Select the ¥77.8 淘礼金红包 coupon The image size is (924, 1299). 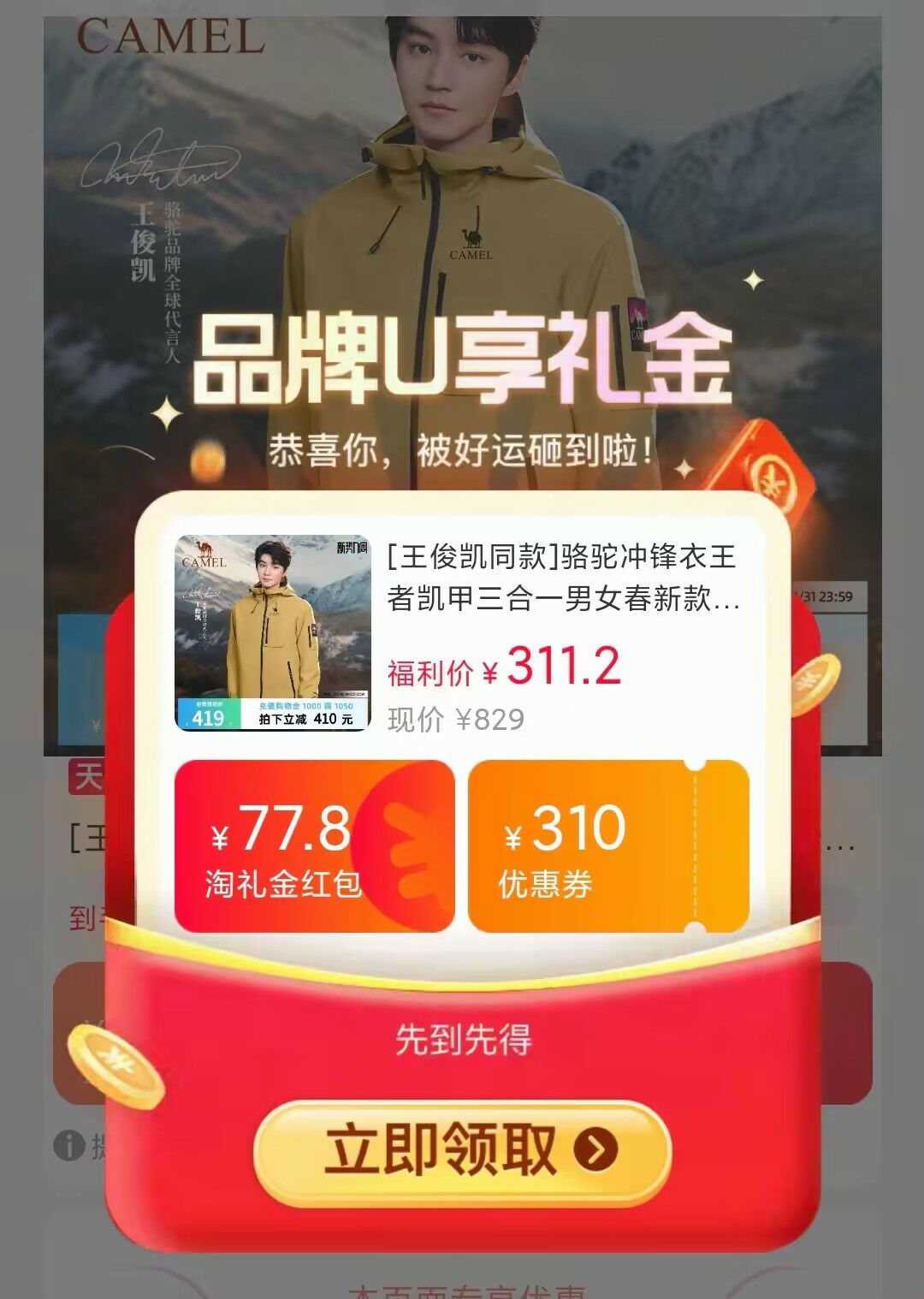(315, 845)
